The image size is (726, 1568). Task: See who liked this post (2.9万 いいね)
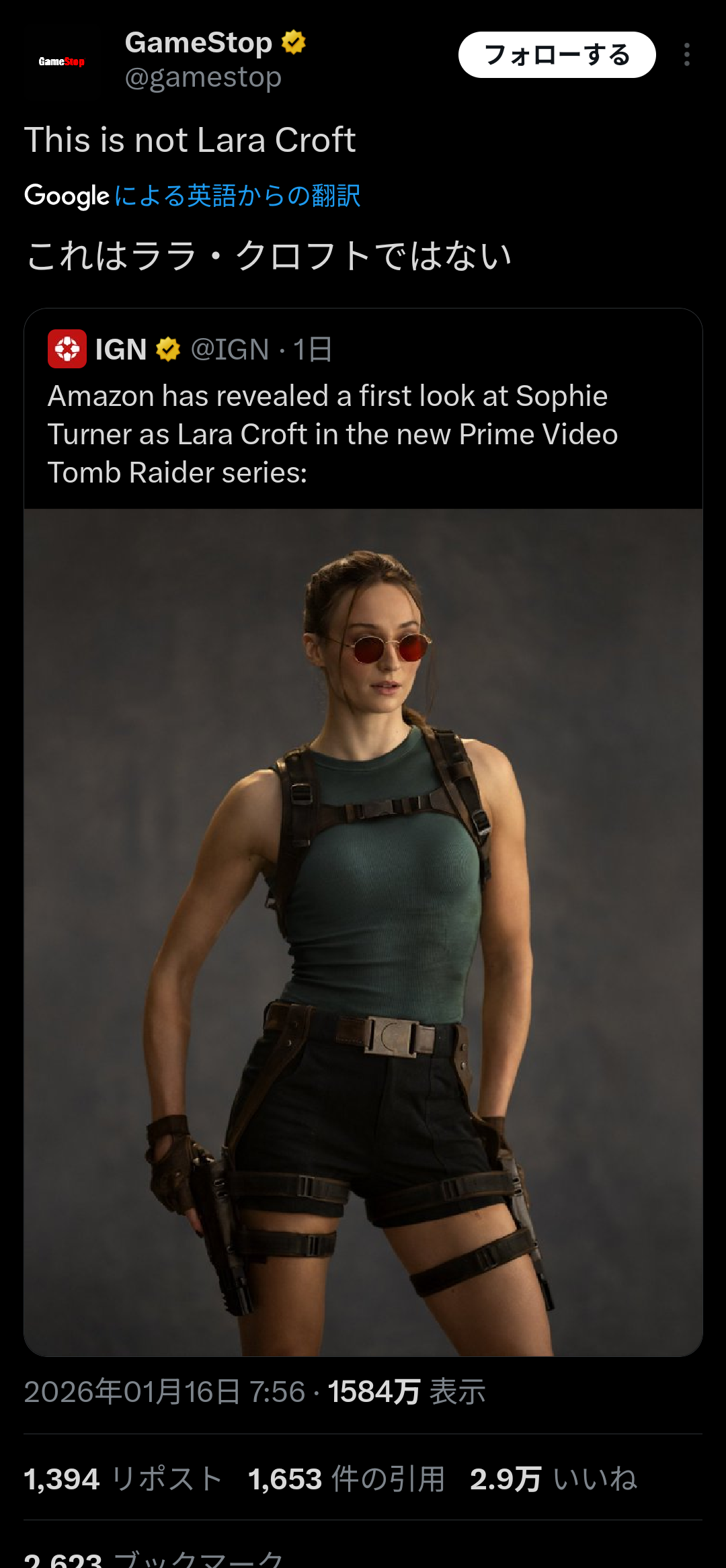(x=553, y=1479)
